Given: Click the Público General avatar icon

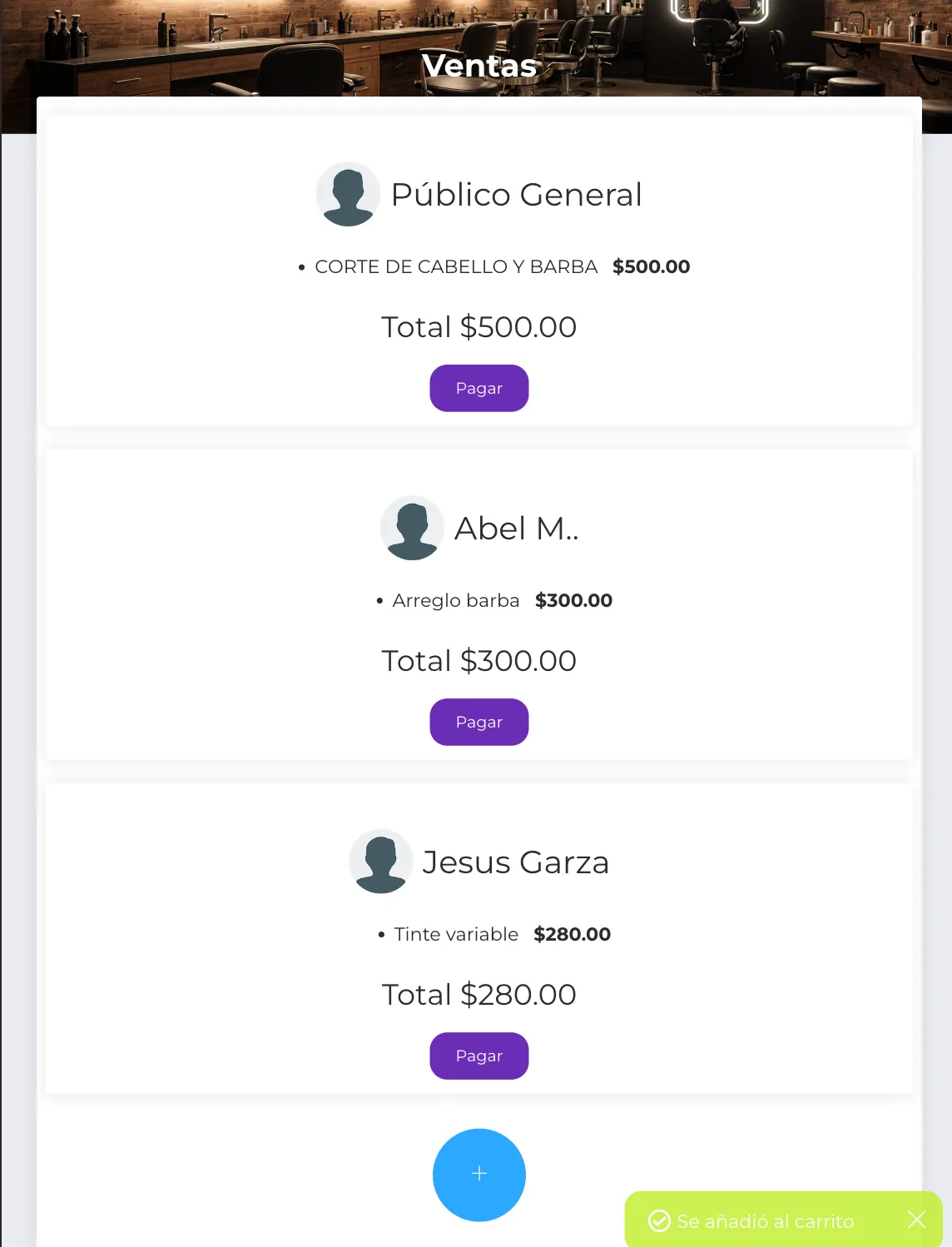Looking at the screenshot, I should pos(349,193).
